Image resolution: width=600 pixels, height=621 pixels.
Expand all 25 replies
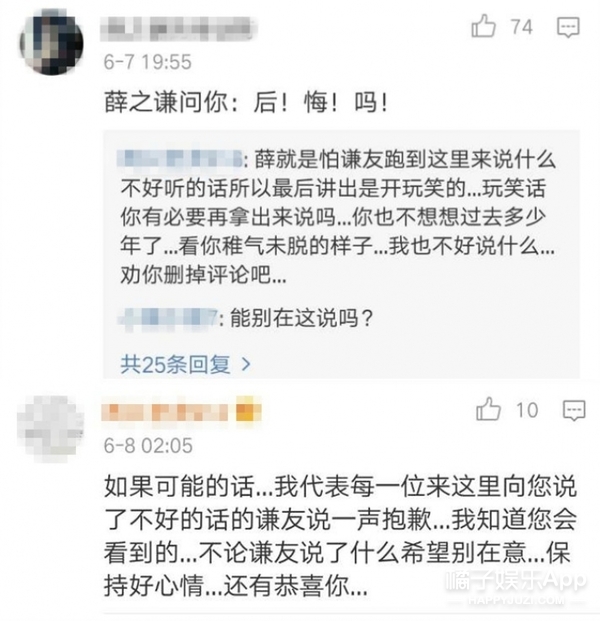pos(186,363)
